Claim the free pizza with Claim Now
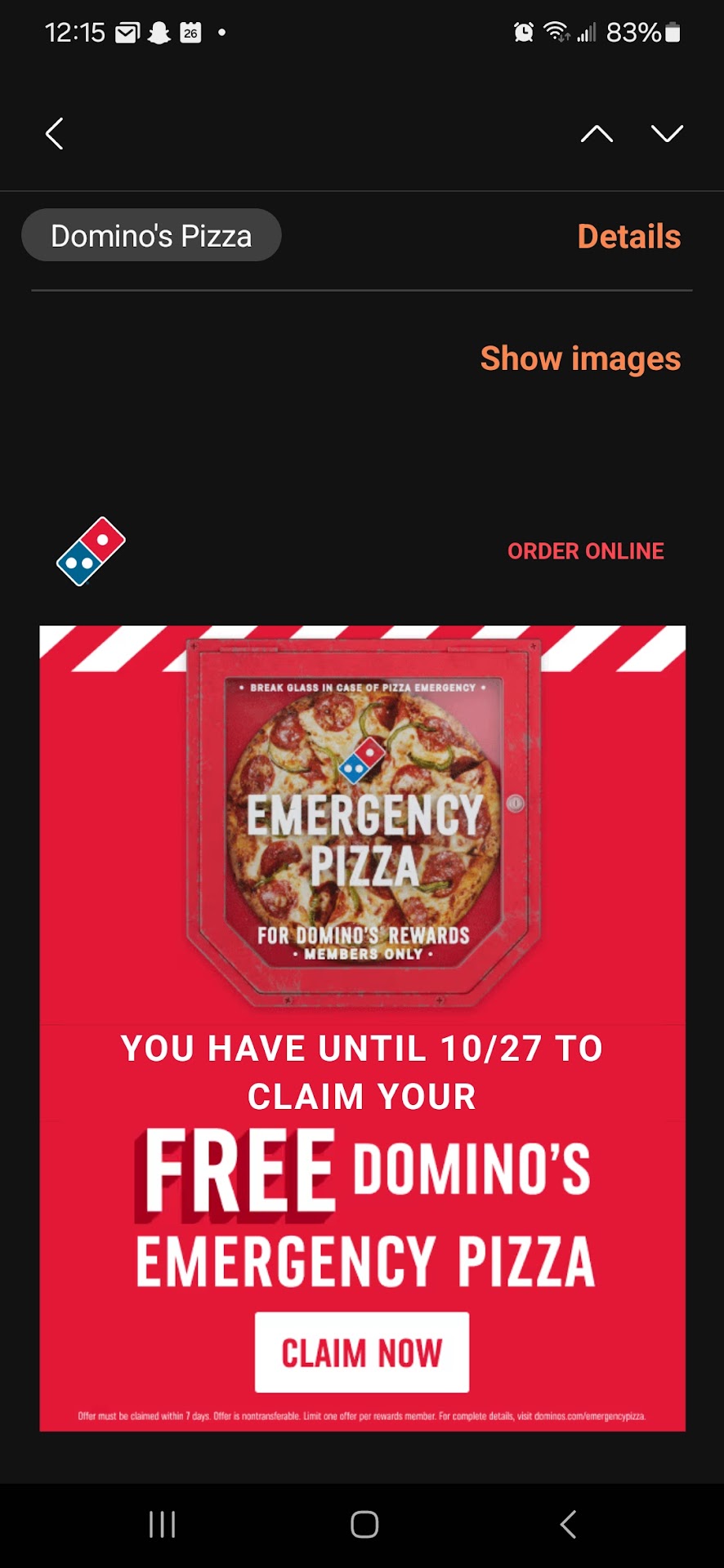This screenshot has height=1568, width=724. click(361, 1352)
